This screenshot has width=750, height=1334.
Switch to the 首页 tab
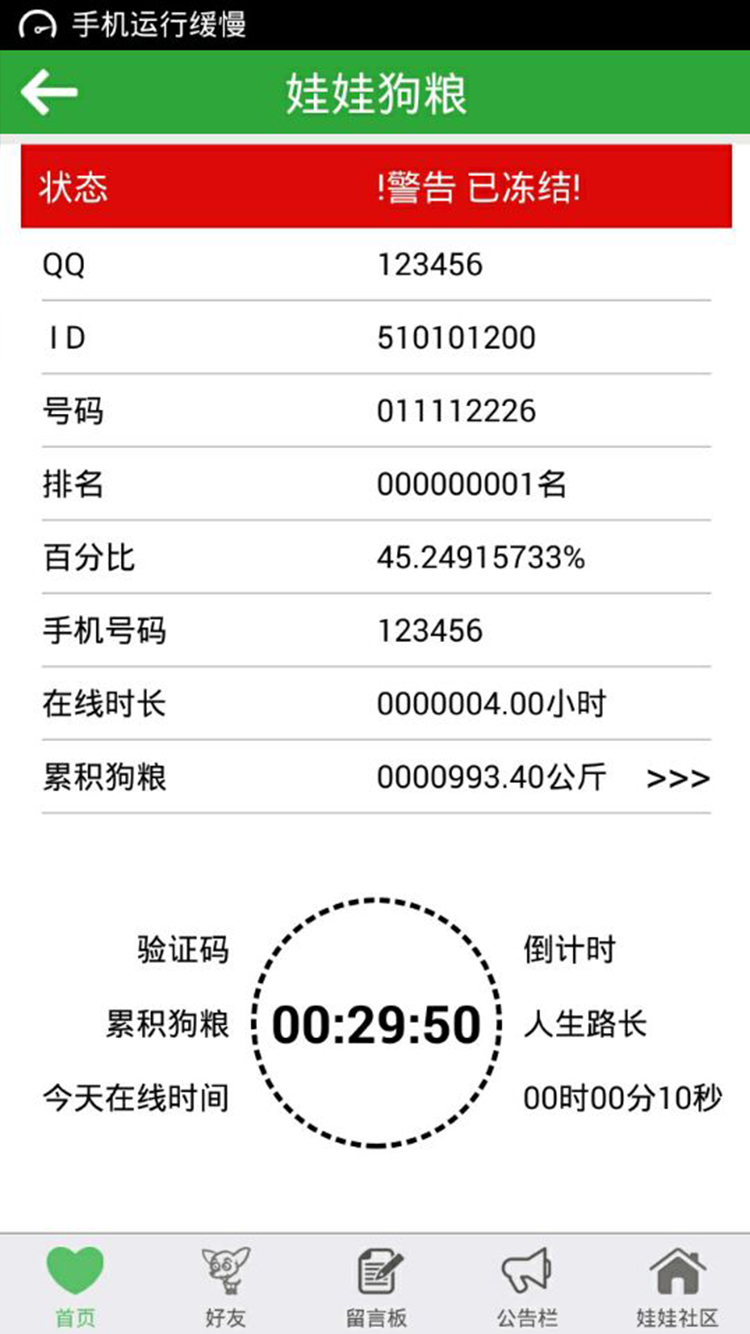coord(75,1284)
